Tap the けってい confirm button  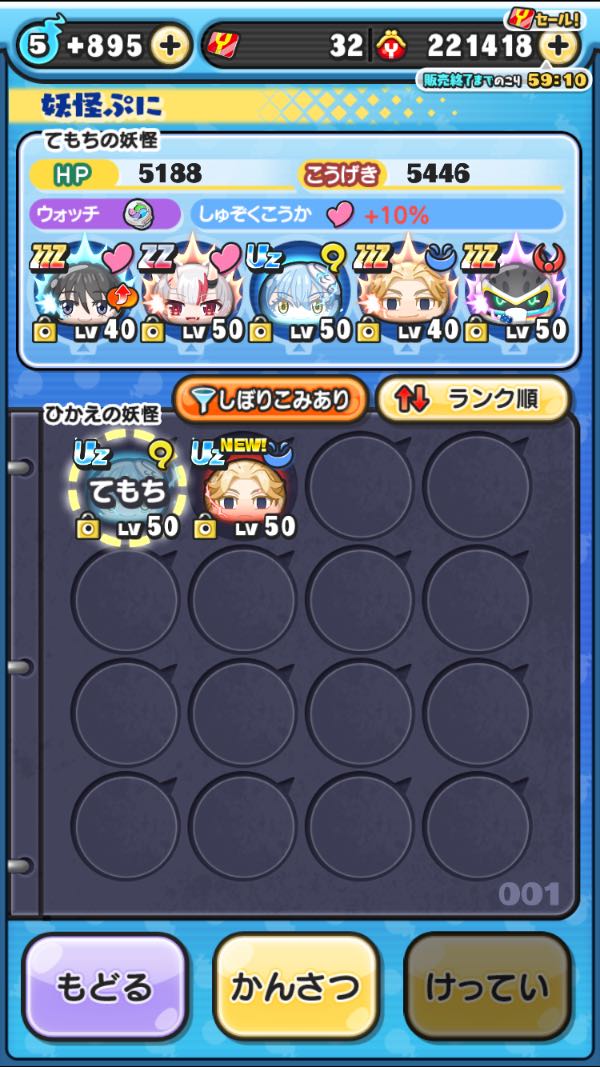click(487, 988)
